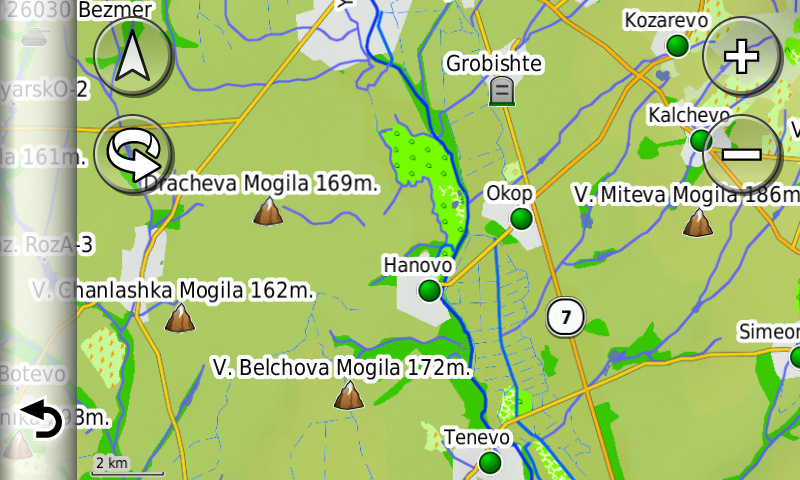Tap the V. Belchova Mogila peak marker
Screen dimensions: 800x480
pyautogui.click(x=348, y=396)
